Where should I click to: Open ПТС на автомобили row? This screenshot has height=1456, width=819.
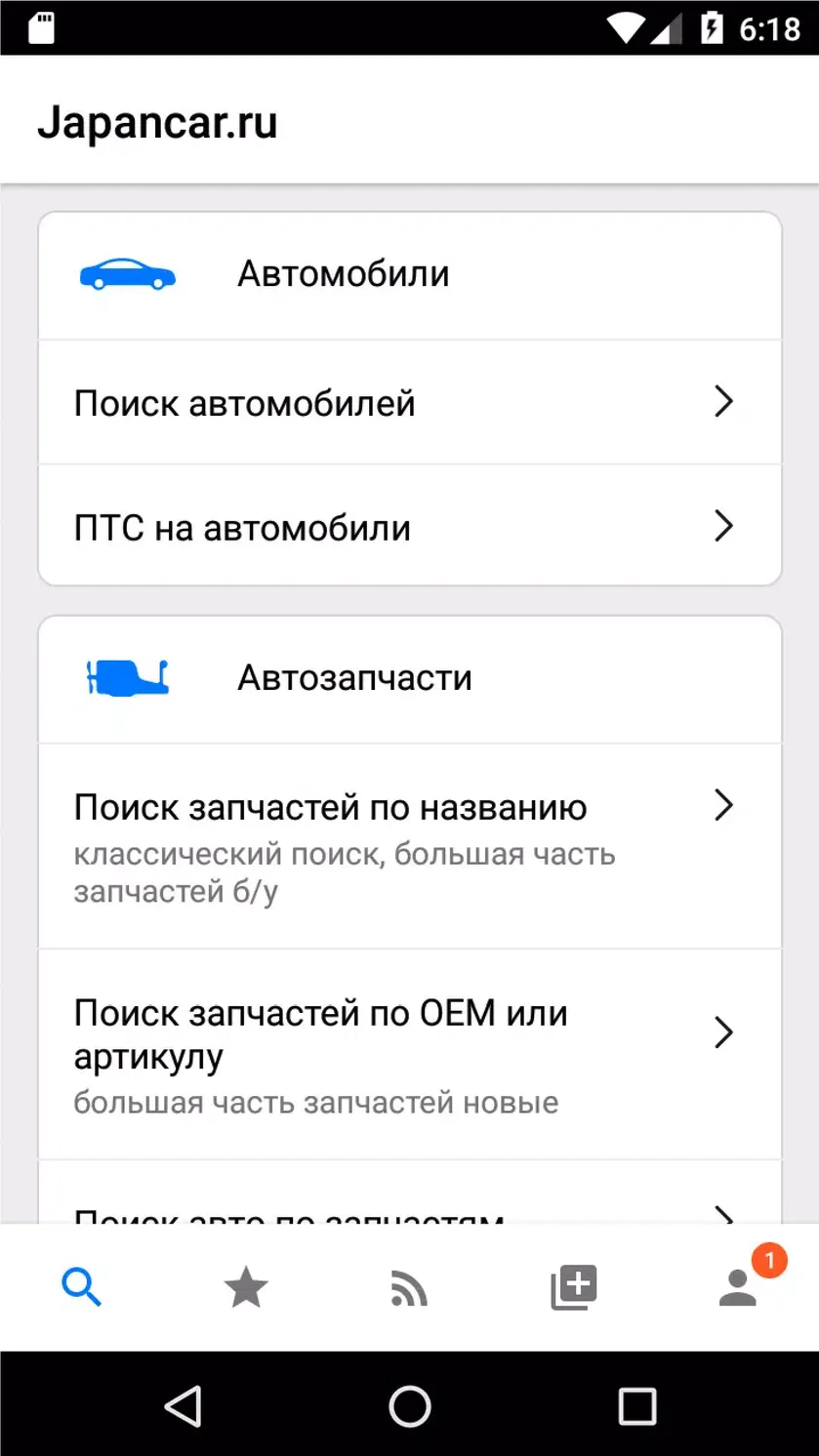[x=410, y=526]
